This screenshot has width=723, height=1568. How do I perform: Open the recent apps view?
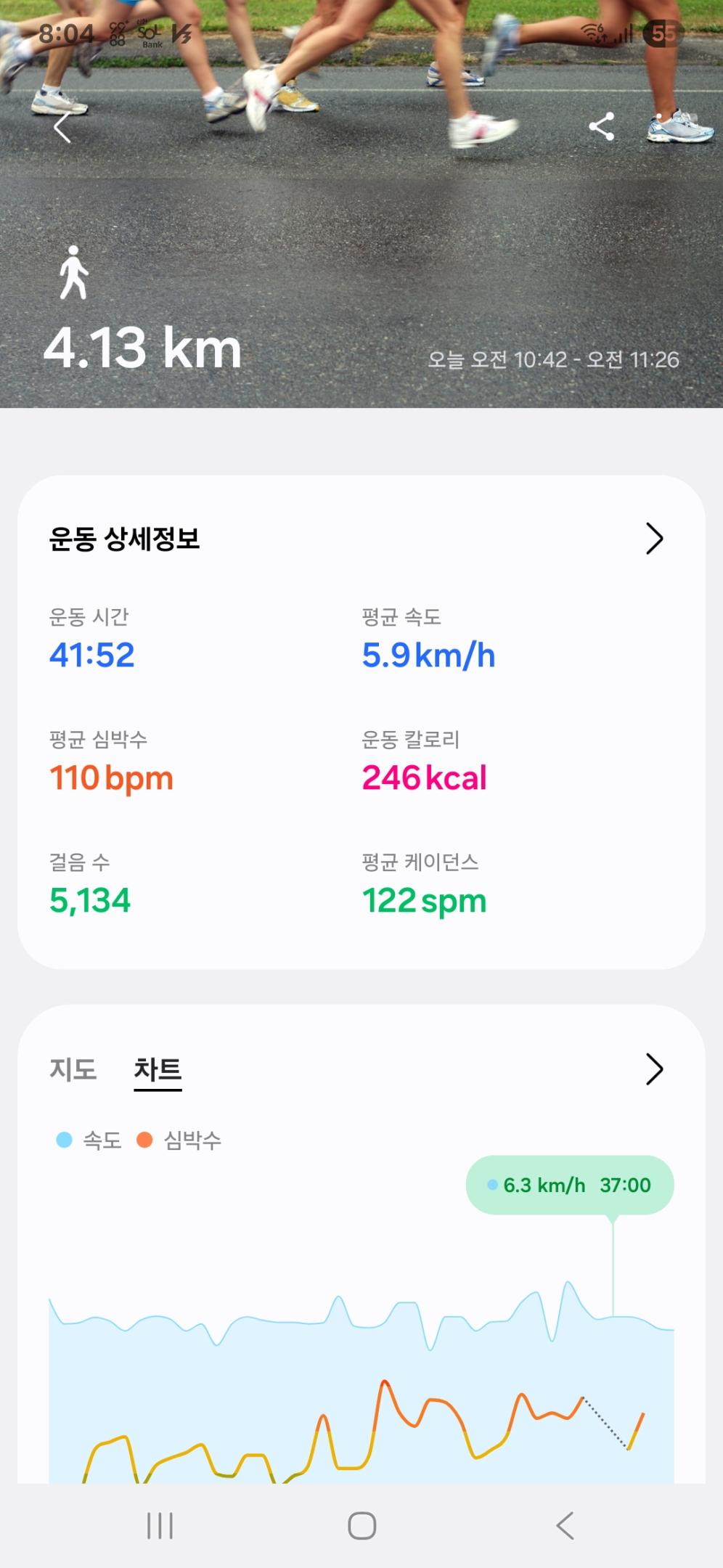pos(160,1525)
